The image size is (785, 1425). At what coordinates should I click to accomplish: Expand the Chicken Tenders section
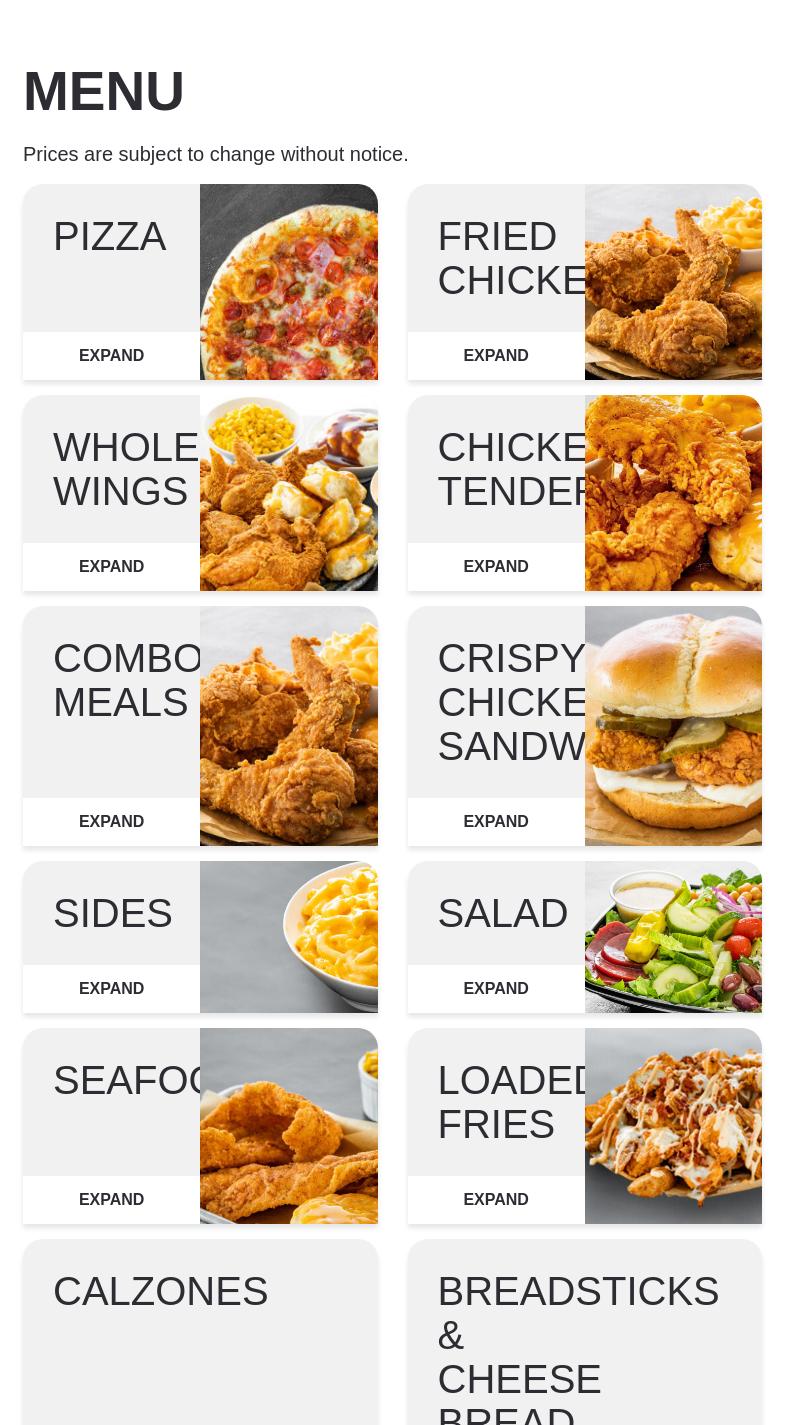click(495, 567)
